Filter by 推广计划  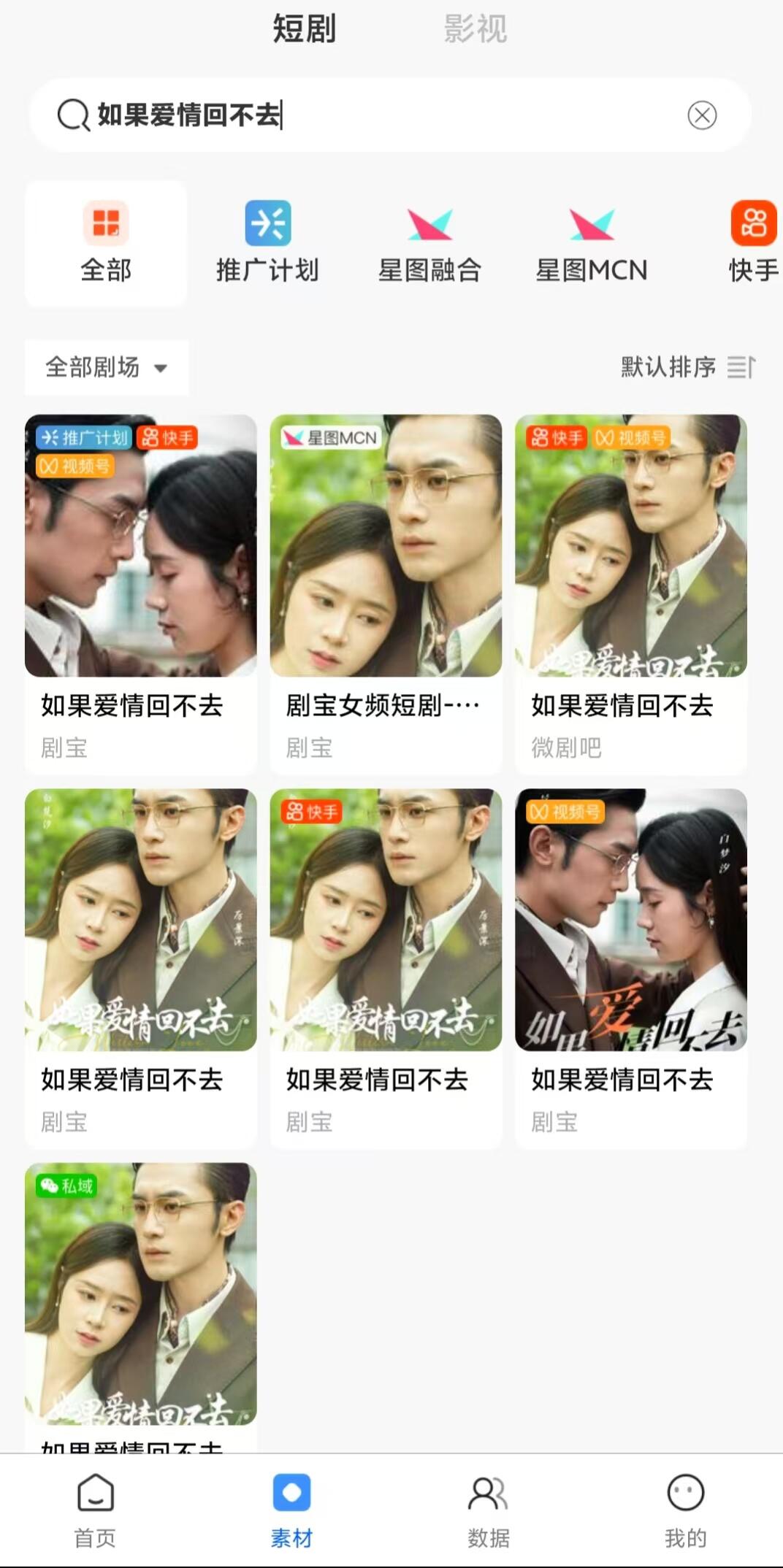(267, 243)
